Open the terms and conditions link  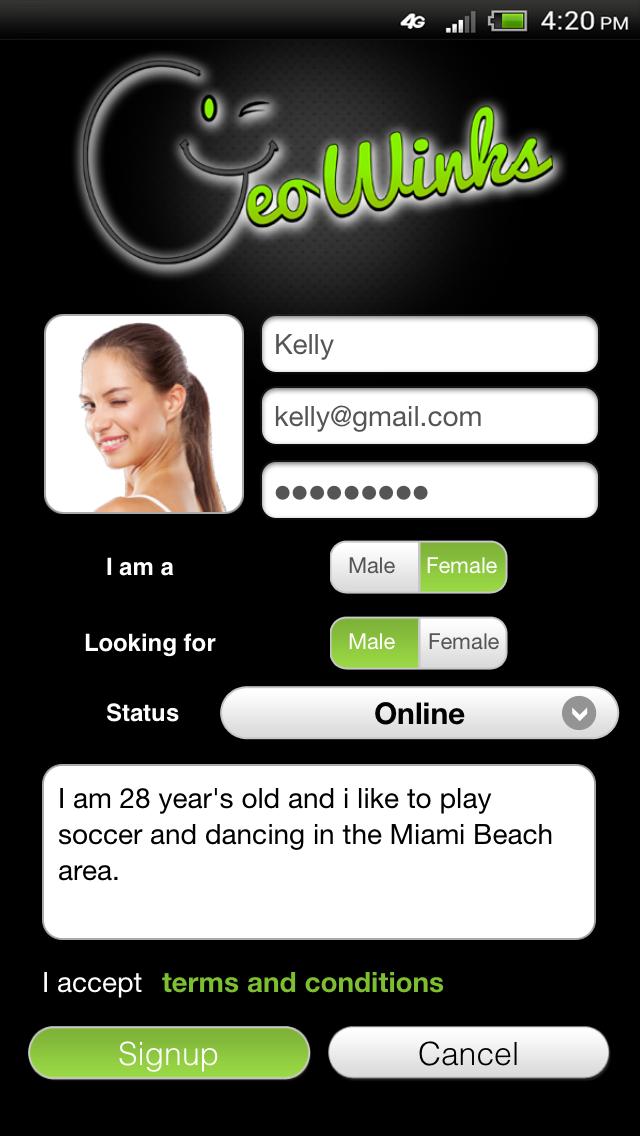pyautogui.click(x=302, y=983)
